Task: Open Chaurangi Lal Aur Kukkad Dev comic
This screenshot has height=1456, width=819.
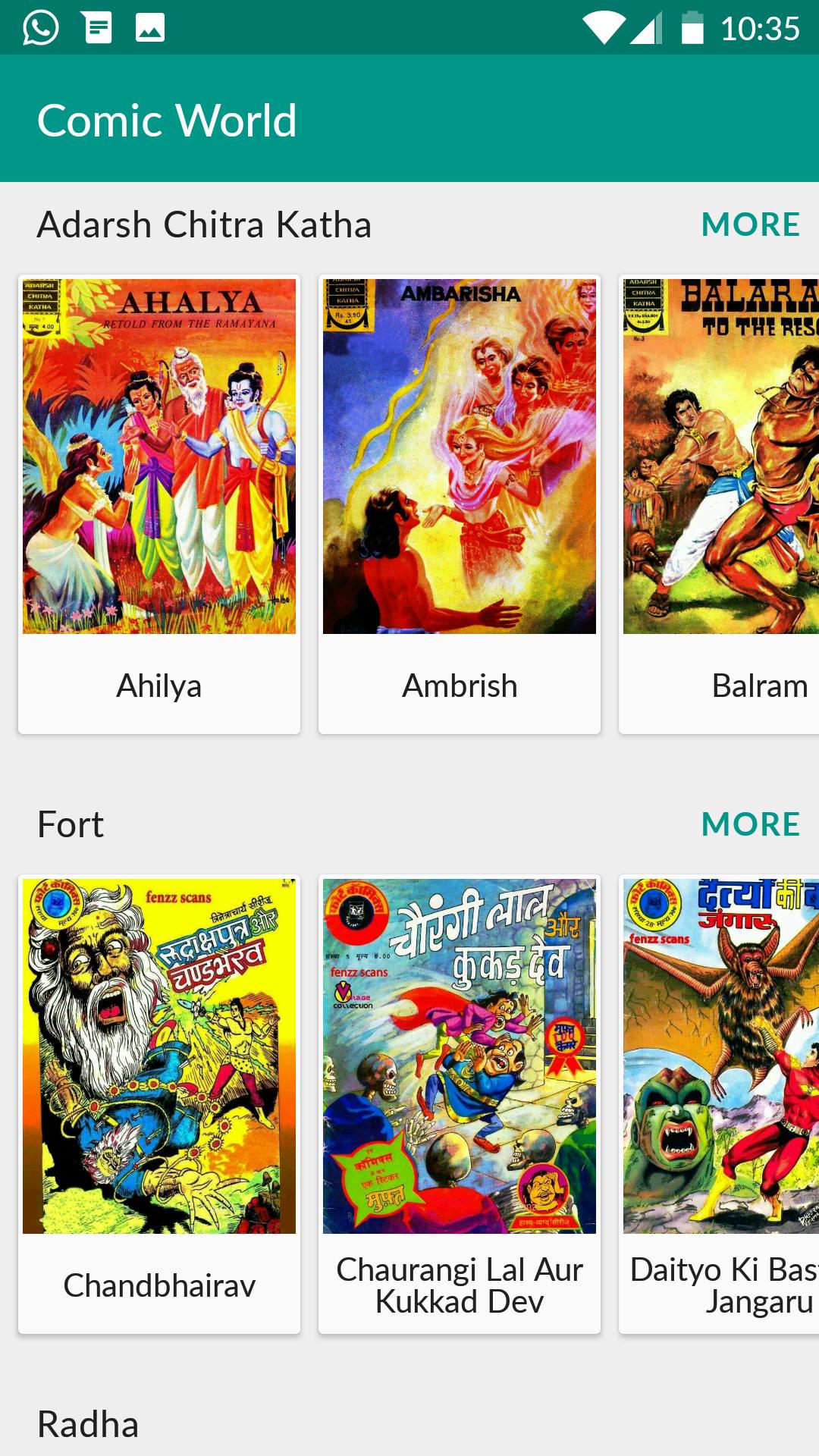Action: [x=459, y=1103]
